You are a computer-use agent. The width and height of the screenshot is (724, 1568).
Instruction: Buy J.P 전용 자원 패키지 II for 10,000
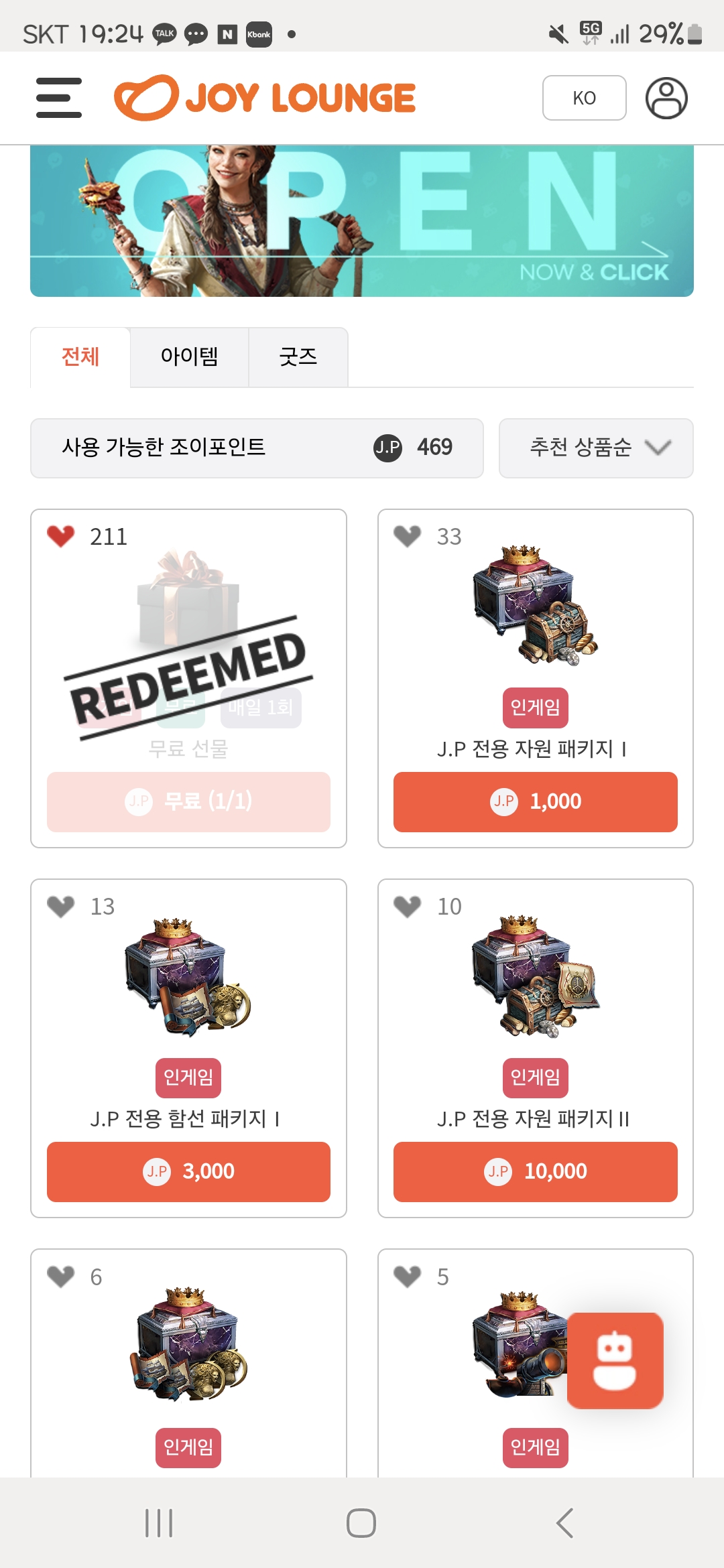[x=535, y=1171]
